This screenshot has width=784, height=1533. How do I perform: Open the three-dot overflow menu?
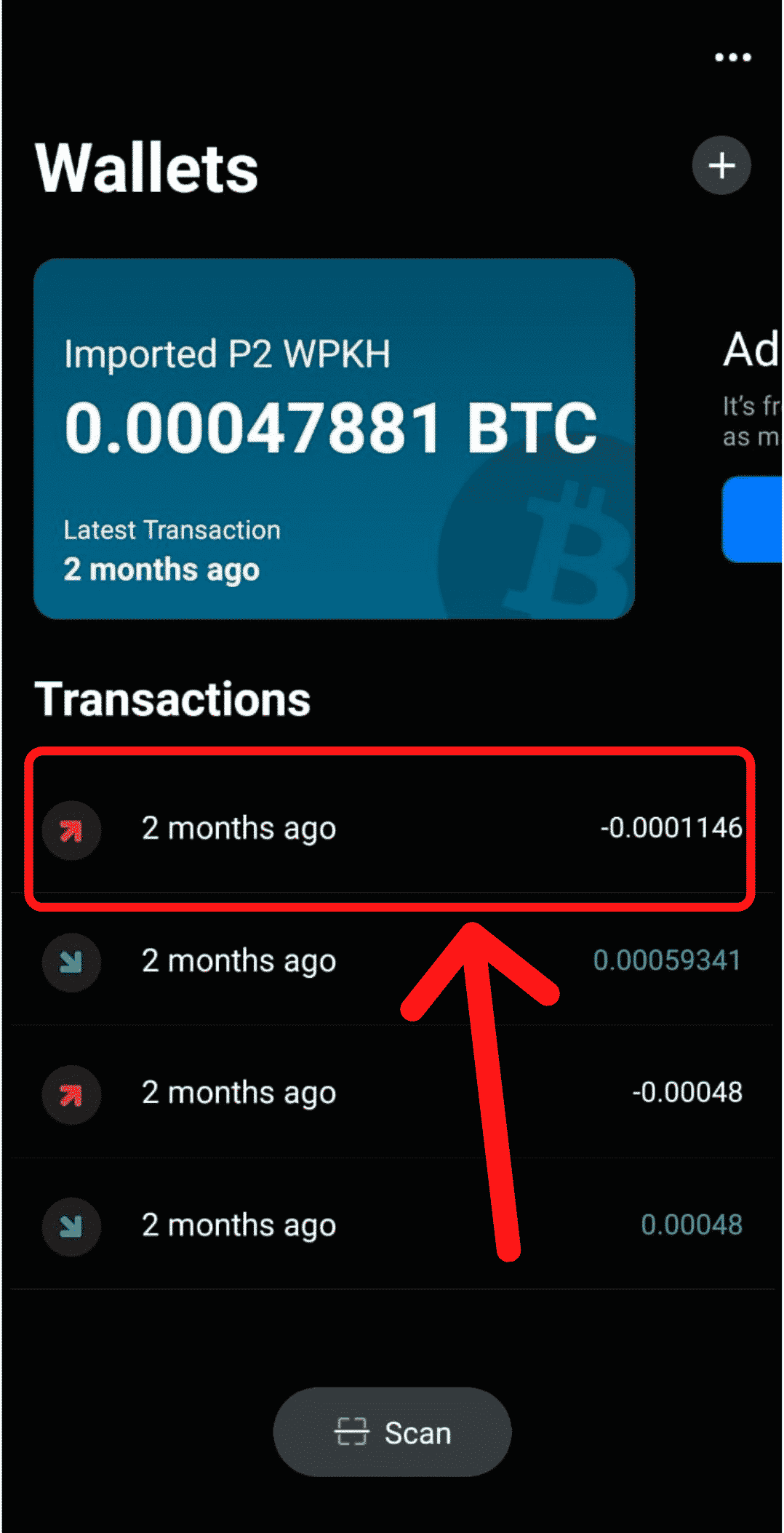point(732,57)
